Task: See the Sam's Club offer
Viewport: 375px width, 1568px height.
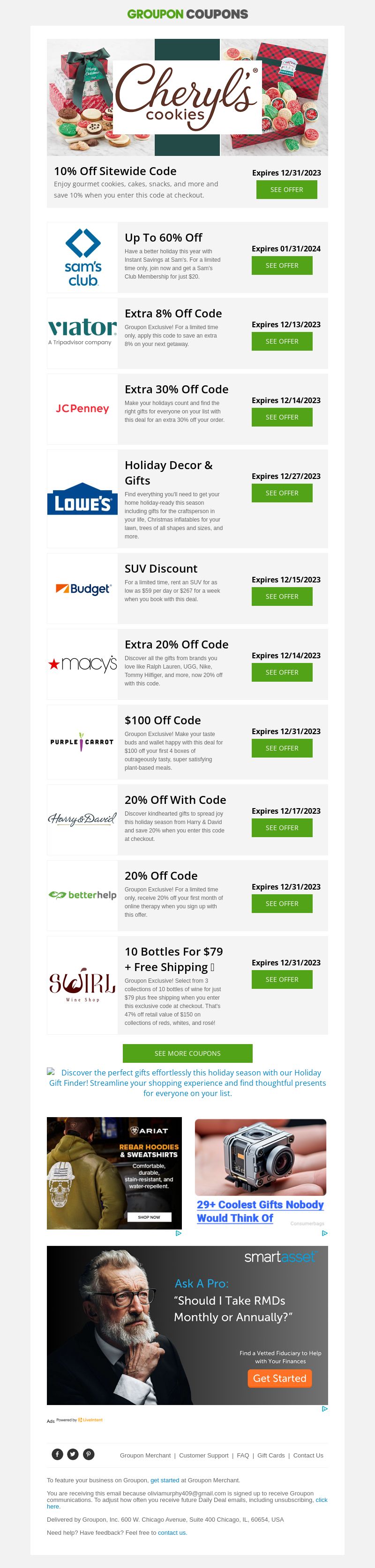Action: point(282,265)
